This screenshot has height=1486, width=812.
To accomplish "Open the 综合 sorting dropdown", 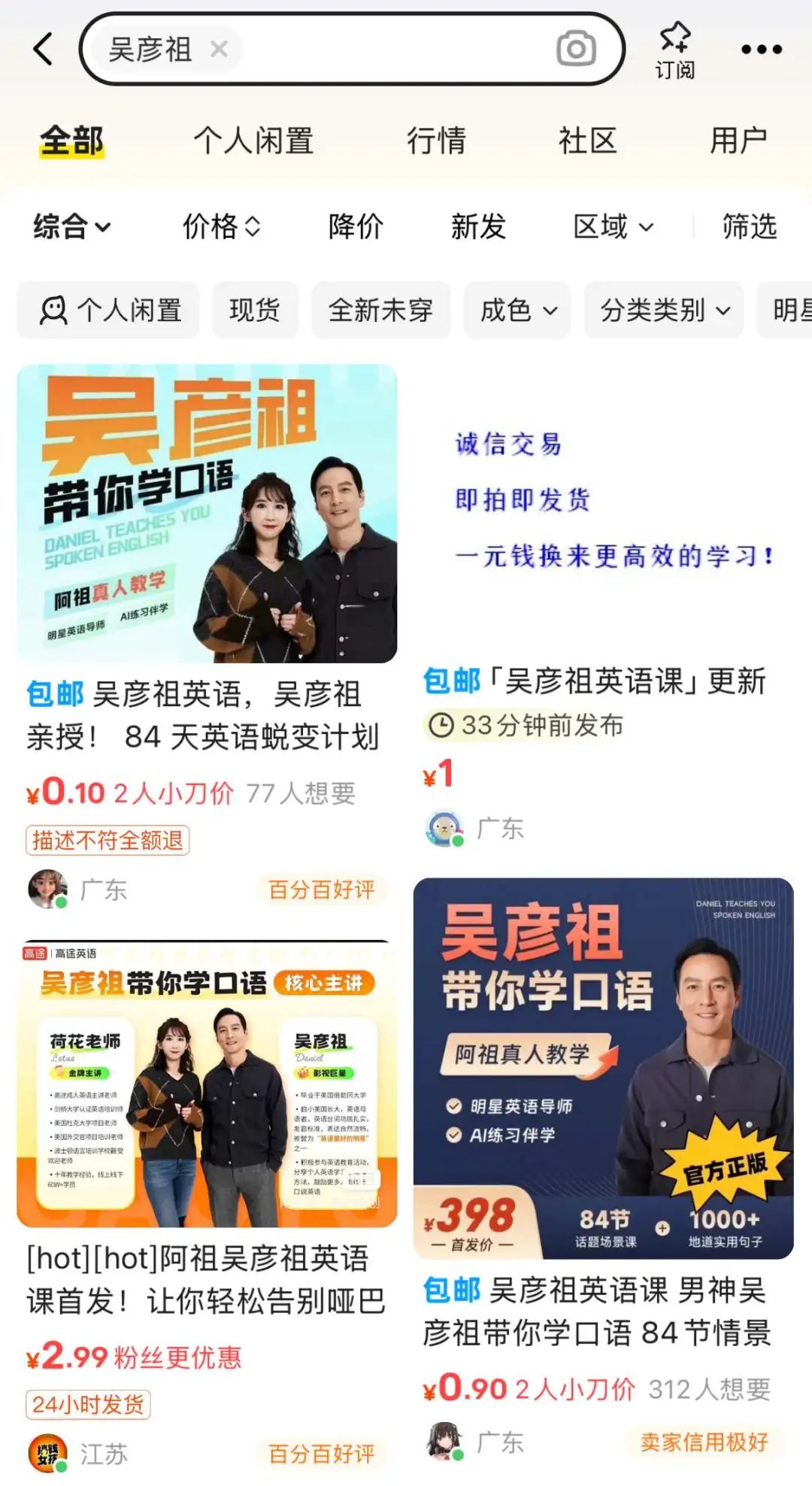I will coord(71,226).
